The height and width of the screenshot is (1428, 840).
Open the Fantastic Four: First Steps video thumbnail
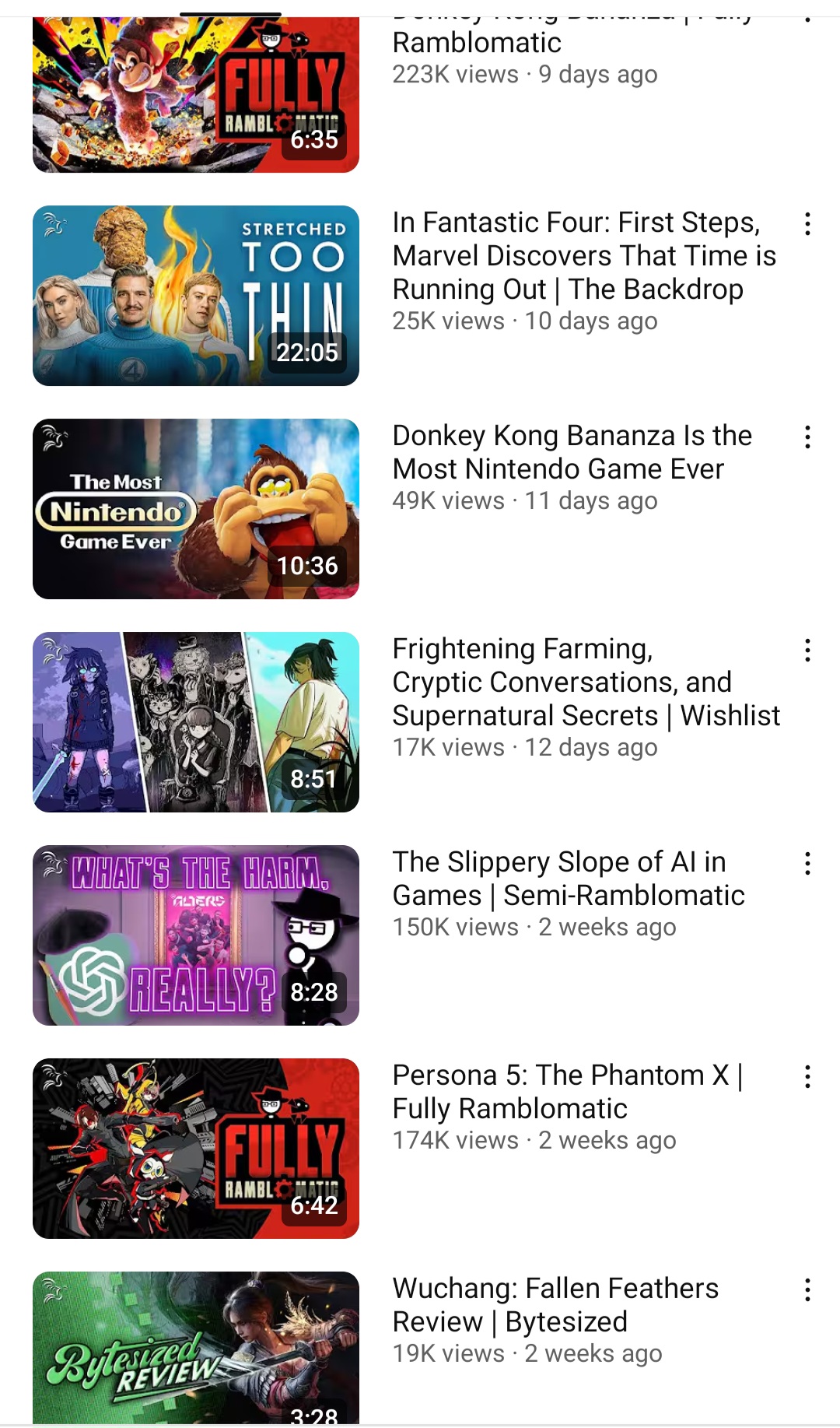point(195,296)
